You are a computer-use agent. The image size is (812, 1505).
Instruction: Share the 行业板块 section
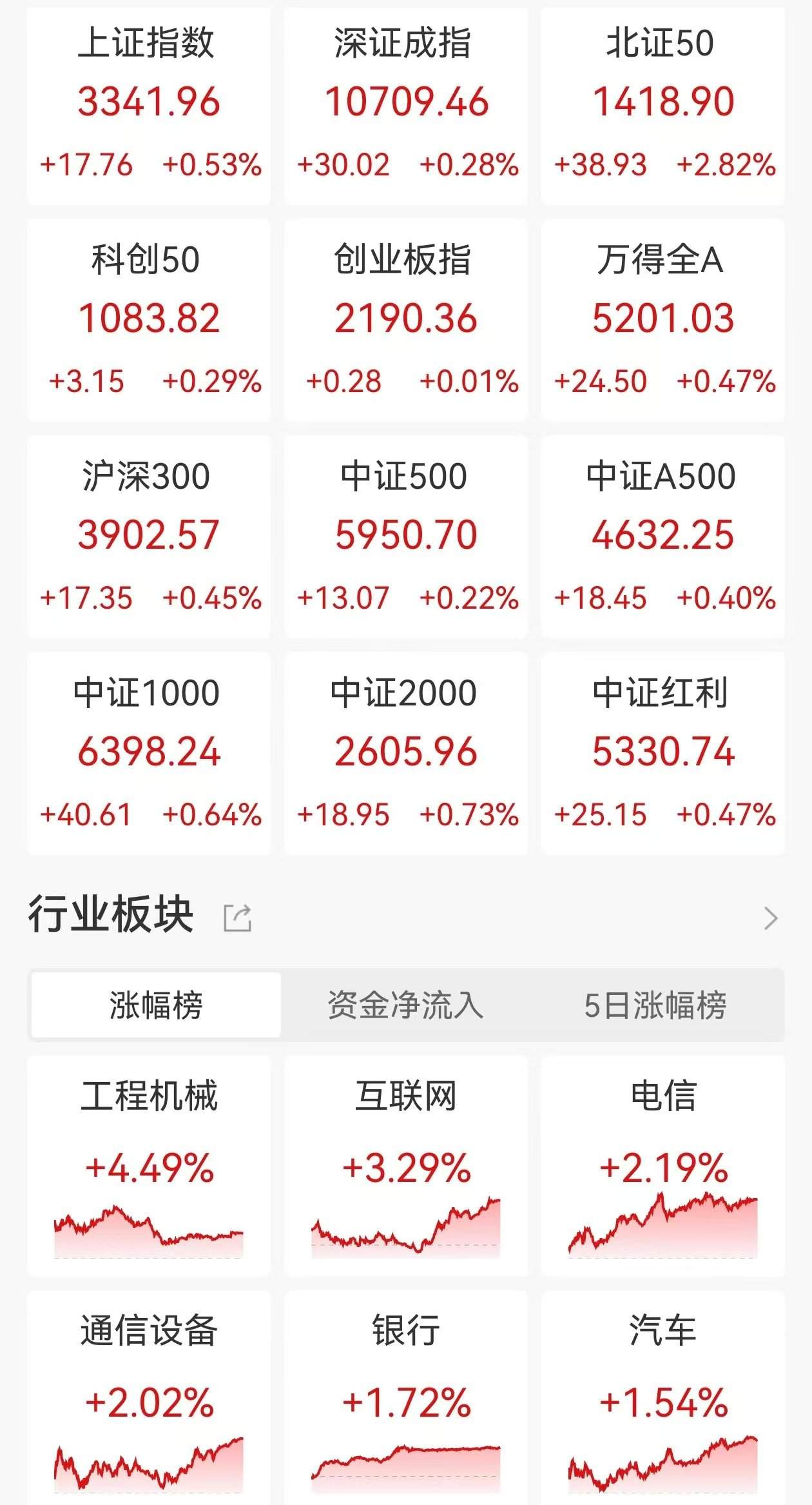(x=237, y=918)
